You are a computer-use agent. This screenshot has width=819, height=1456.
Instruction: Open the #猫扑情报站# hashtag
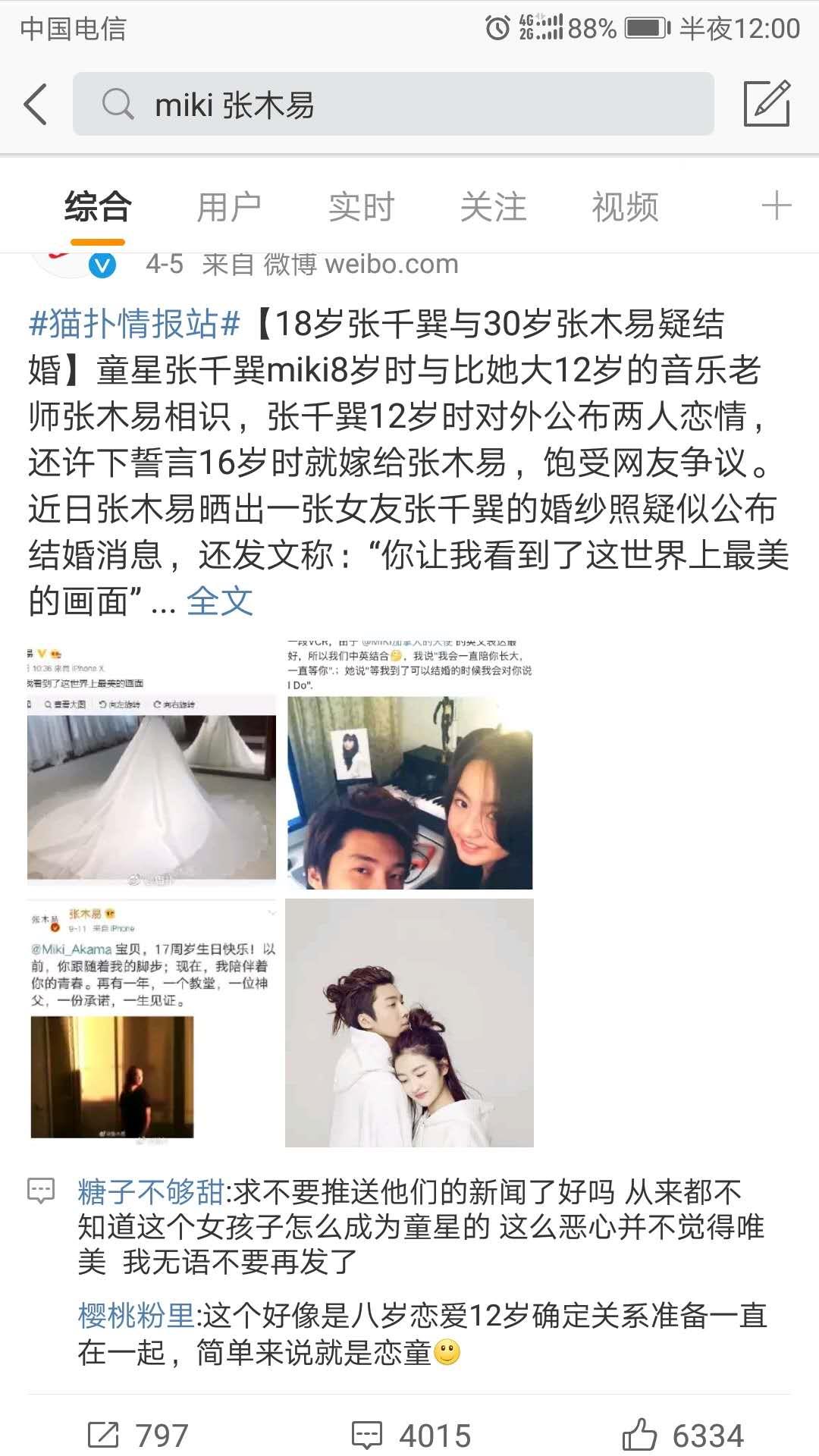click(x=134, y=324)
